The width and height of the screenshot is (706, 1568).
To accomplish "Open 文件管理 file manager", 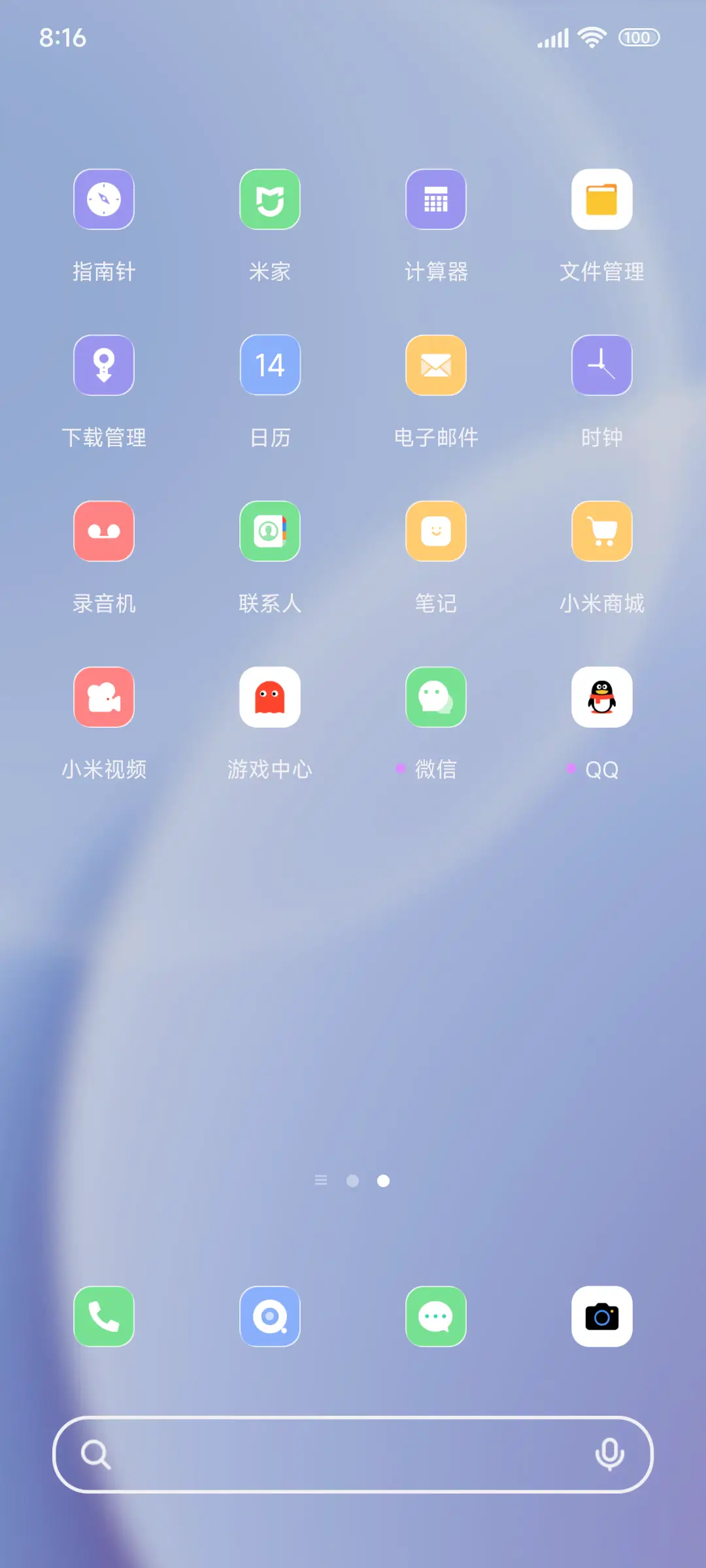I will (602, 200).
